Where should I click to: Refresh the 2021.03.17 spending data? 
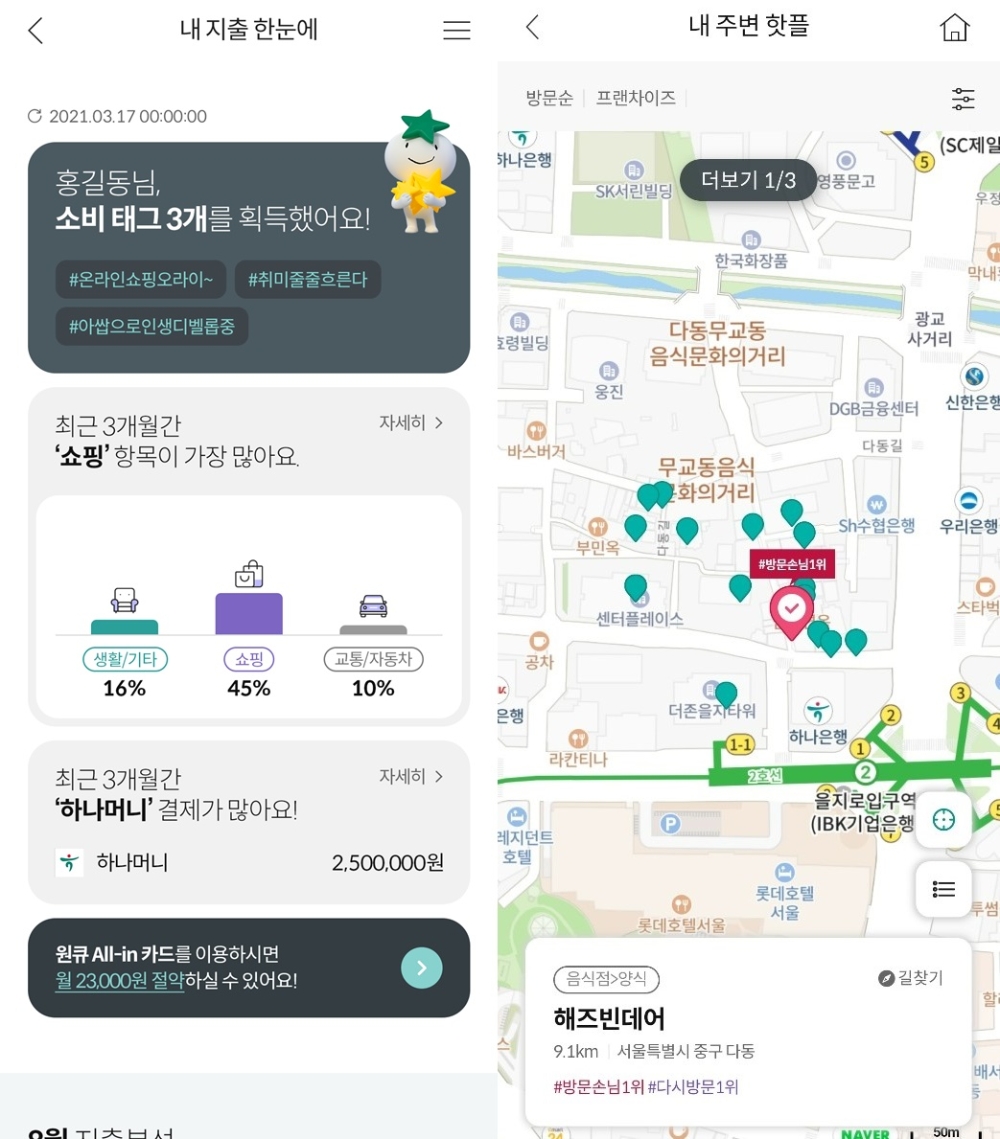pyautogui.click(x=35, y=117)
